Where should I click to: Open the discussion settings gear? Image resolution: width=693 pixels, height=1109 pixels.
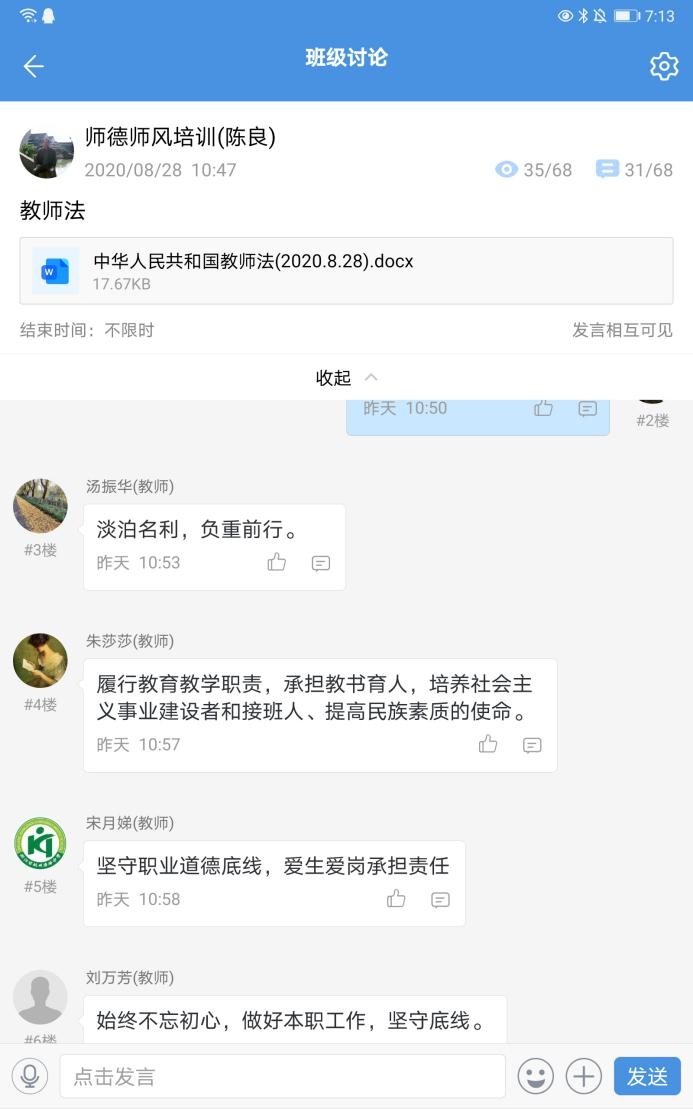pos(664,66)
